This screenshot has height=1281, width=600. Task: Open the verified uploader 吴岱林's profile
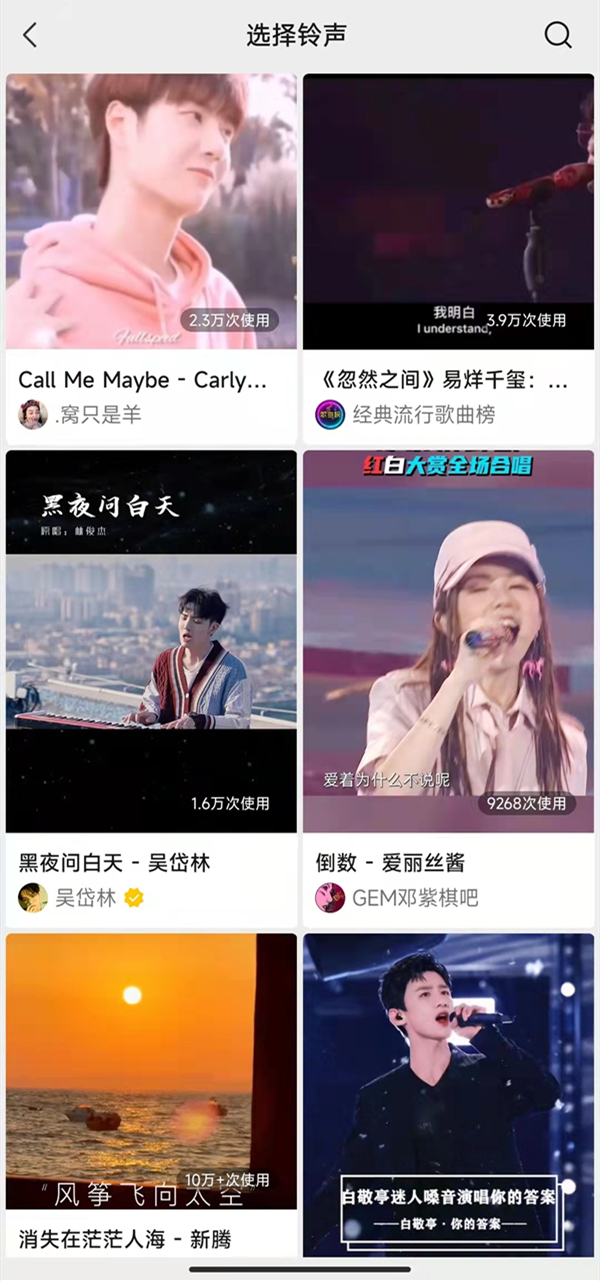point(84,897)
